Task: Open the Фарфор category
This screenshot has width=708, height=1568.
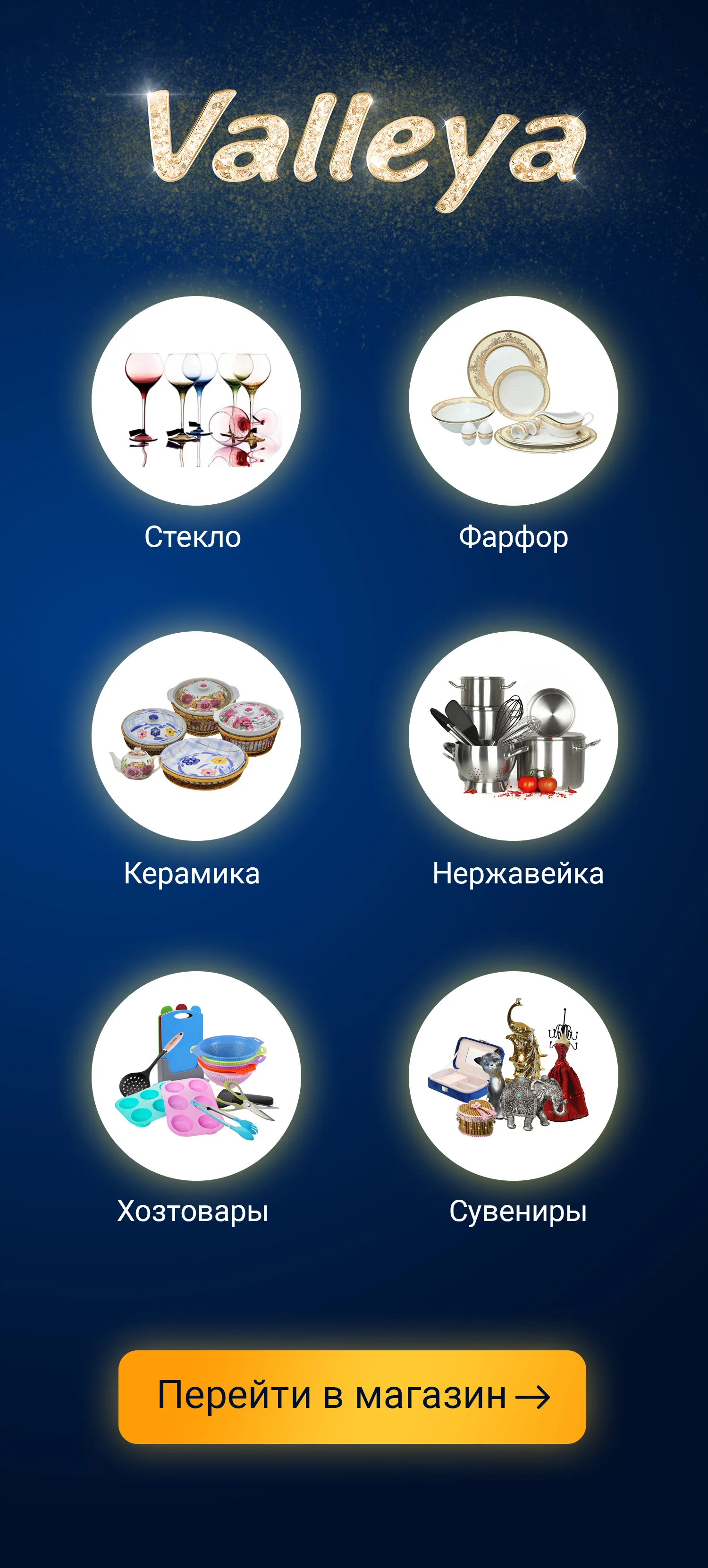Action: [514, 401]
